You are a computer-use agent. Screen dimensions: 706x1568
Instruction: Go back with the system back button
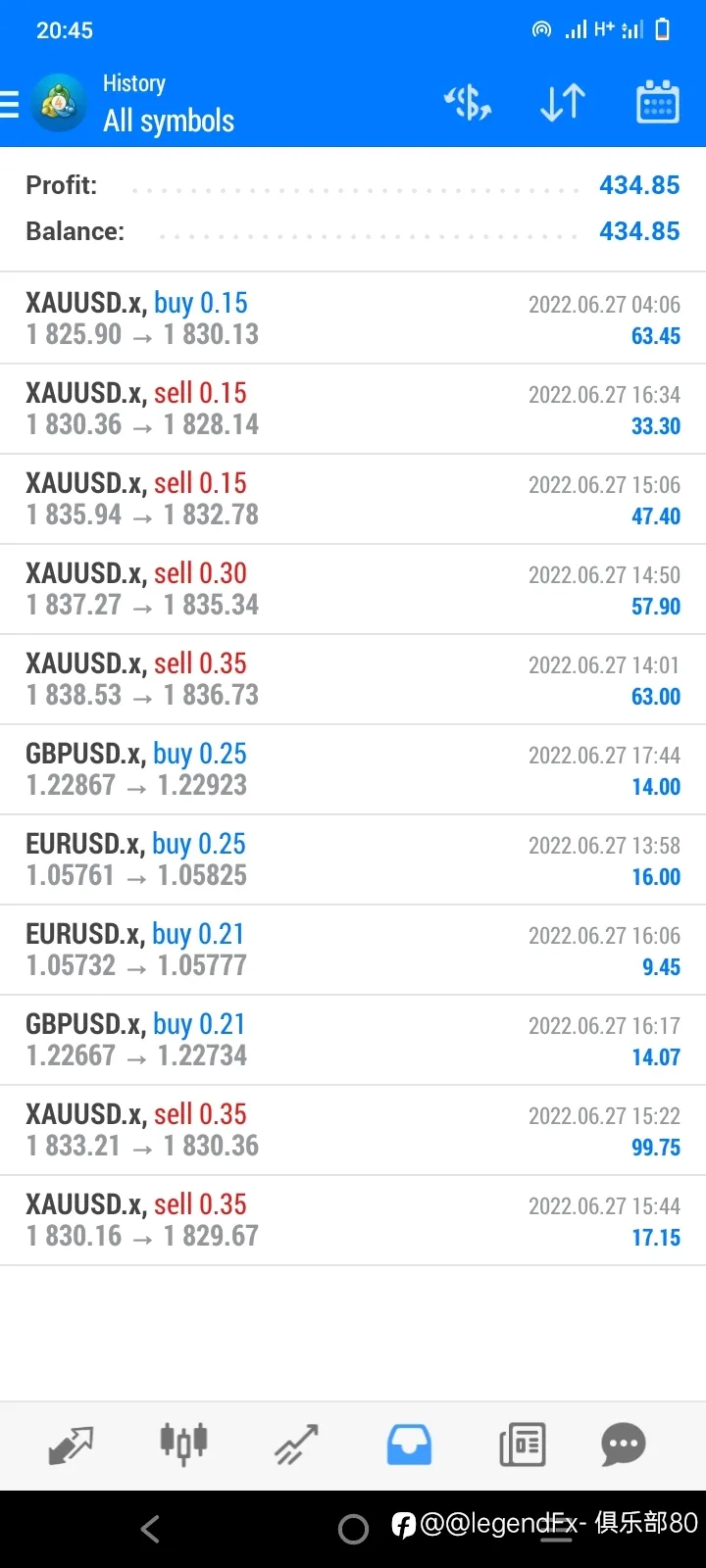point(150,1529)
